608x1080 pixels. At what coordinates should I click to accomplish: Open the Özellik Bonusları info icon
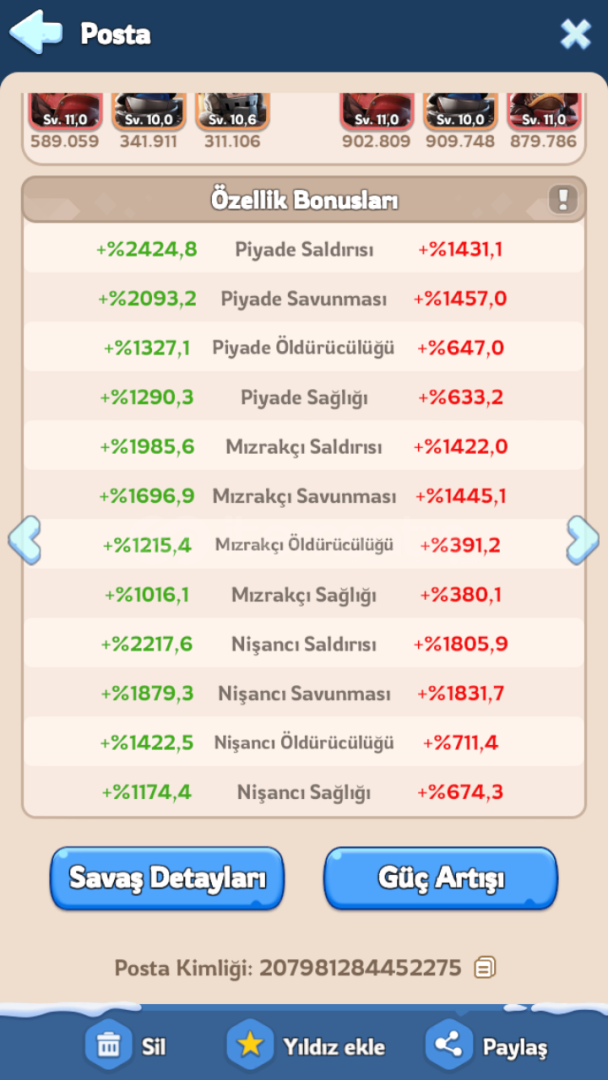pyautogui.click(x=563, y=199)
